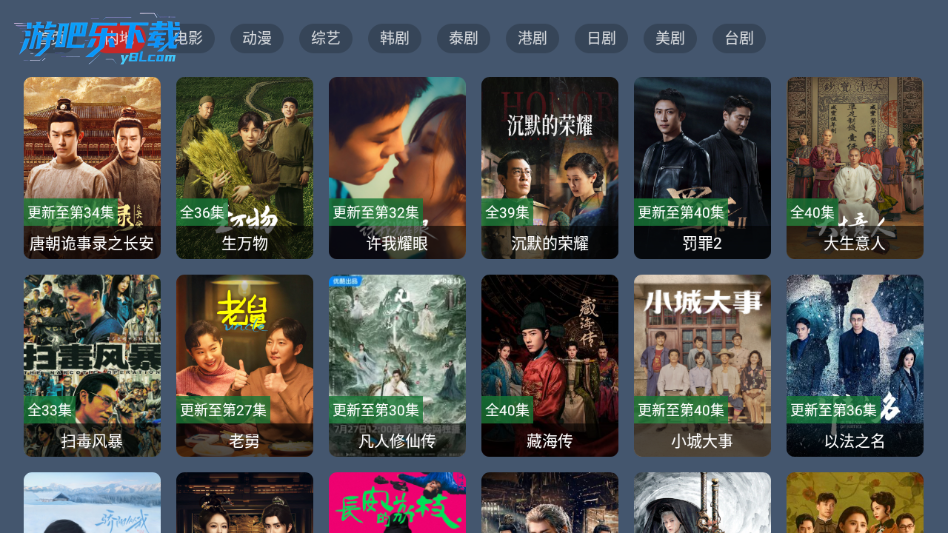
Task: Select the 综艺 tab
Action: click(326, 39)
